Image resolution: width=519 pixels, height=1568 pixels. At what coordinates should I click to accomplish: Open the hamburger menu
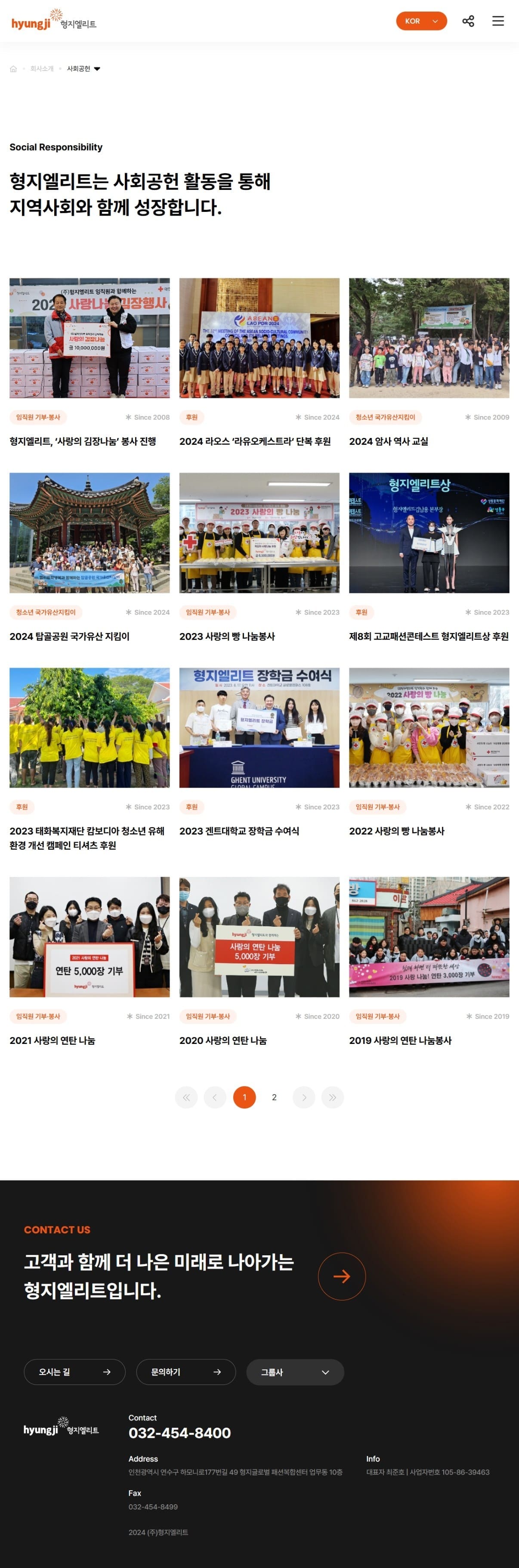[x=498, y=21]
